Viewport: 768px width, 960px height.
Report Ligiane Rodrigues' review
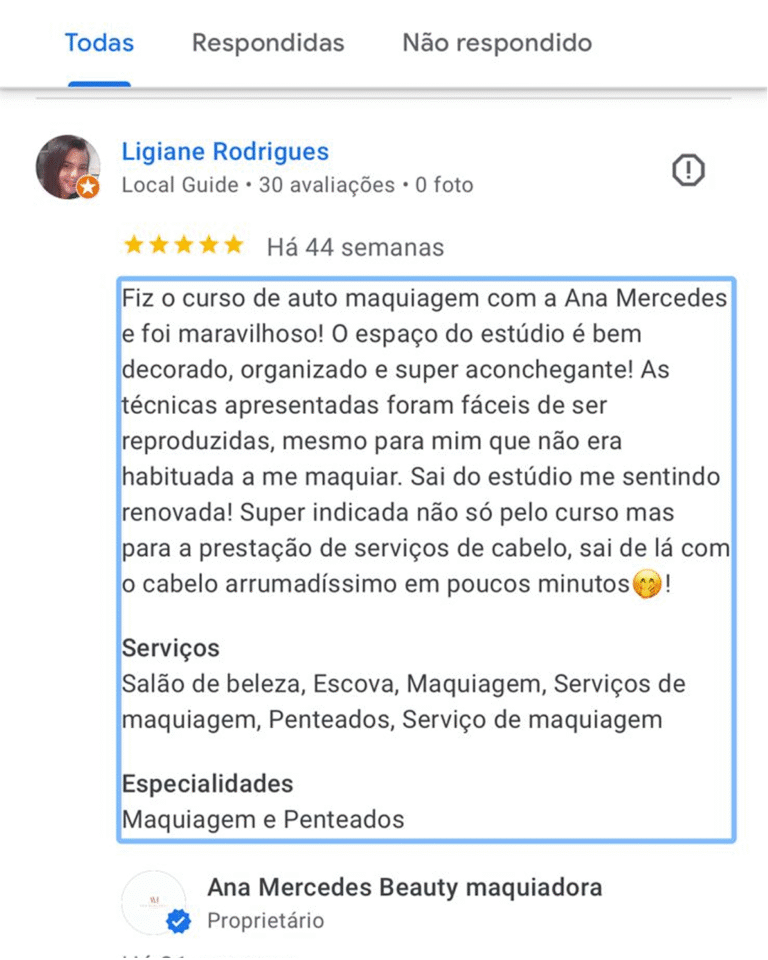[688, 171]
